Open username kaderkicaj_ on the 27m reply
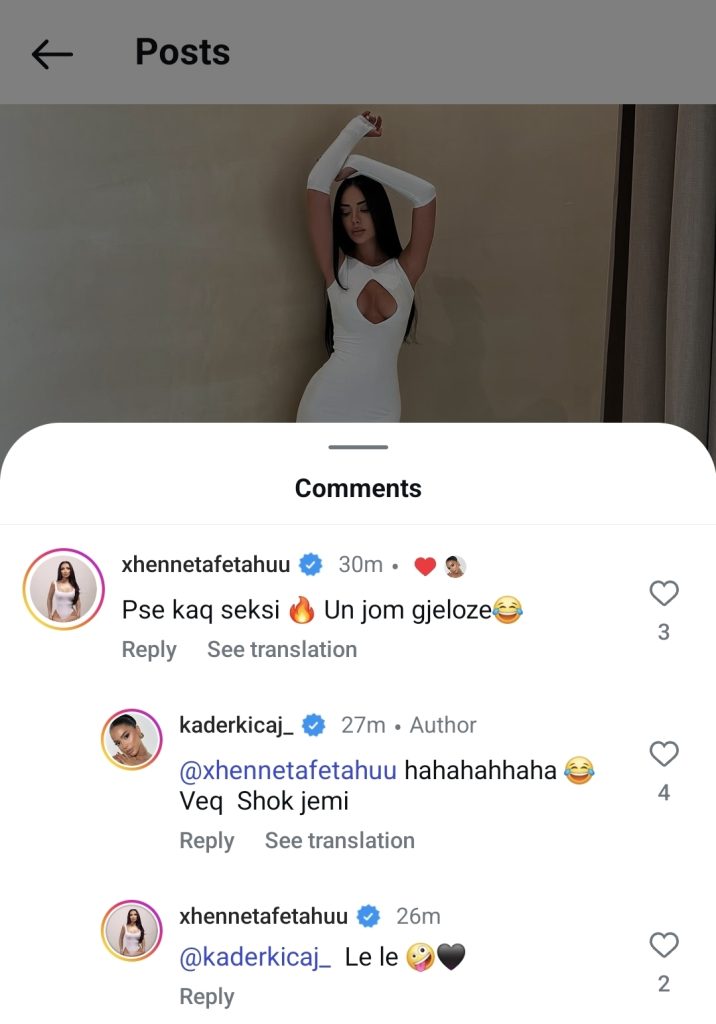Screen dimensions: 716x1024 [x=237, y=725]
